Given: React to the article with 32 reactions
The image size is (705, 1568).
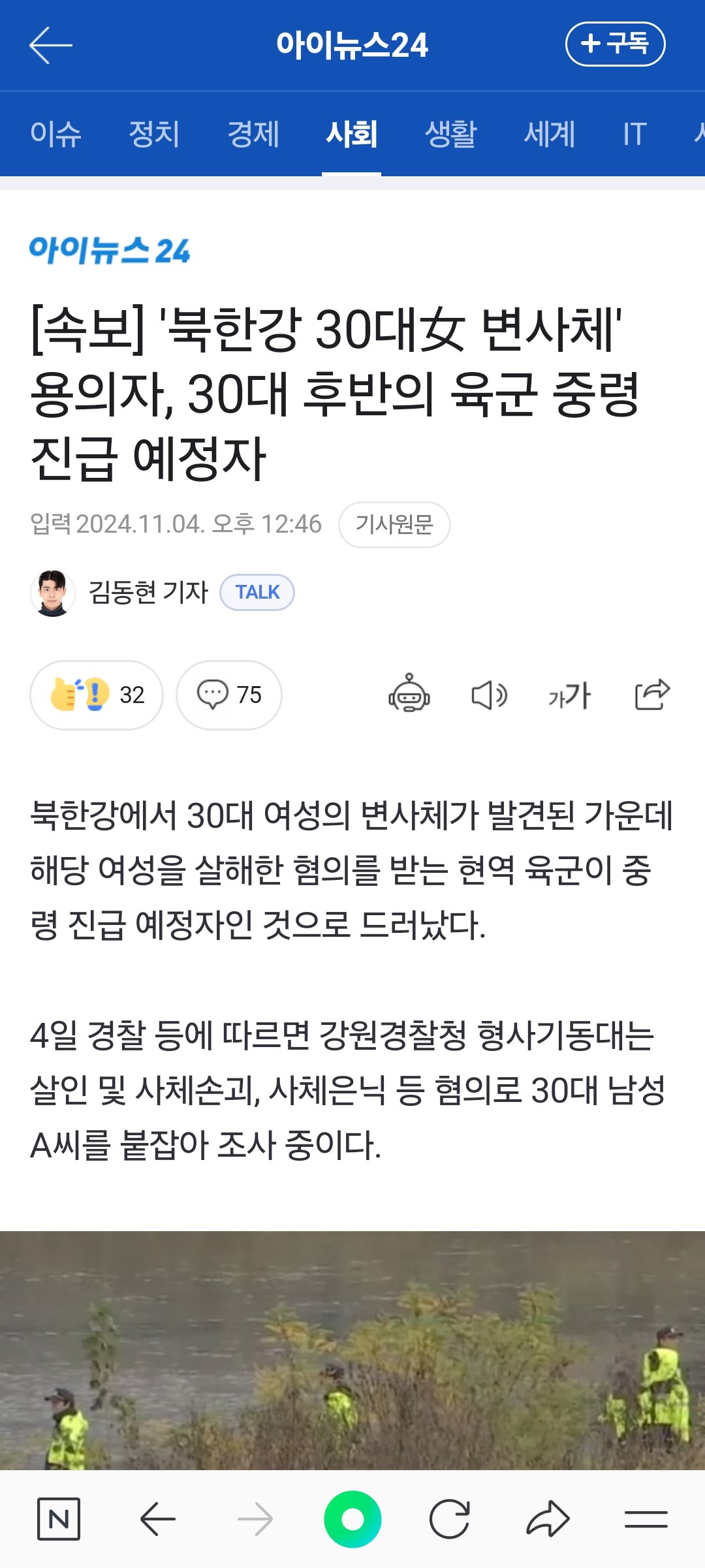Looking at the screenshot, I should [97, 695].
